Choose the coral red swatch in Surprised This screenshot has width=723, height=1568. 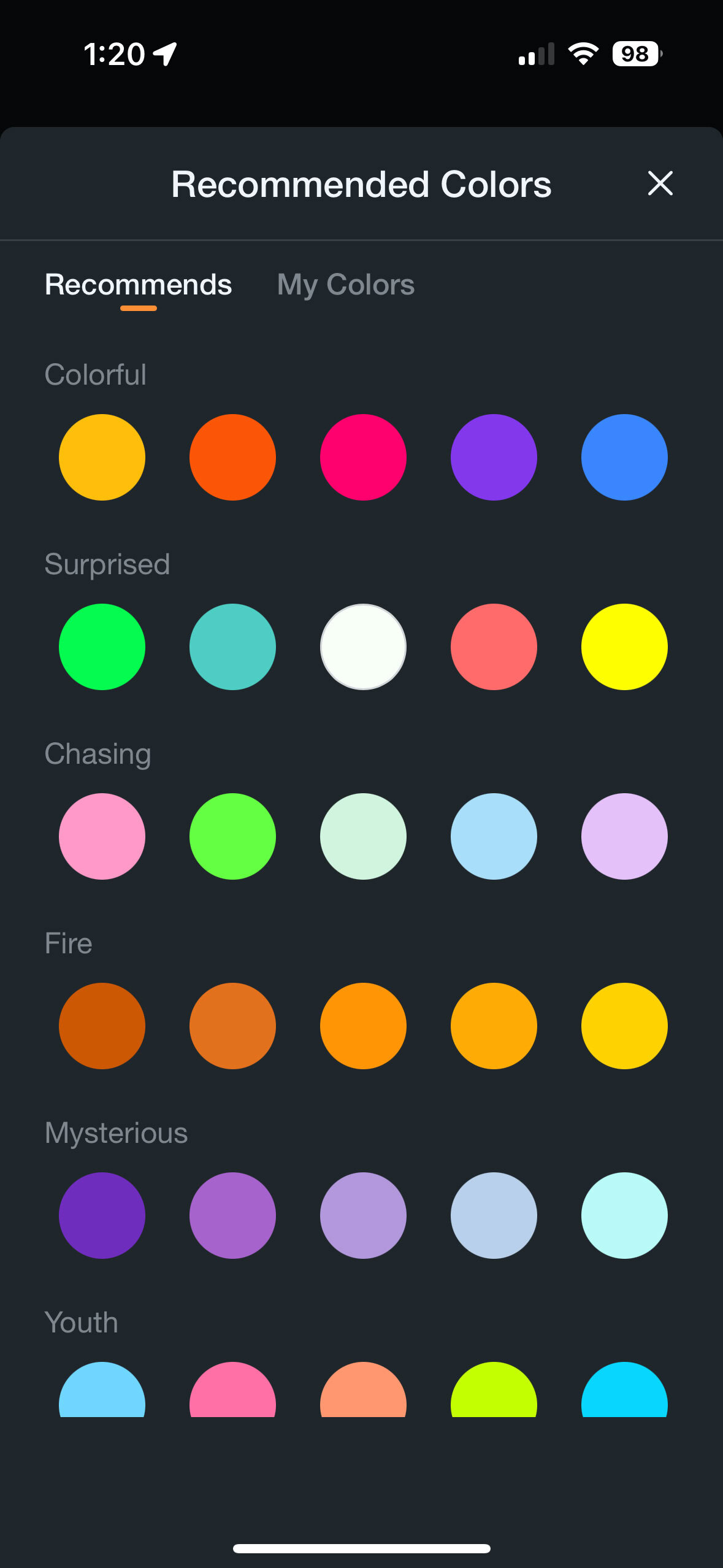coord(494,647)
